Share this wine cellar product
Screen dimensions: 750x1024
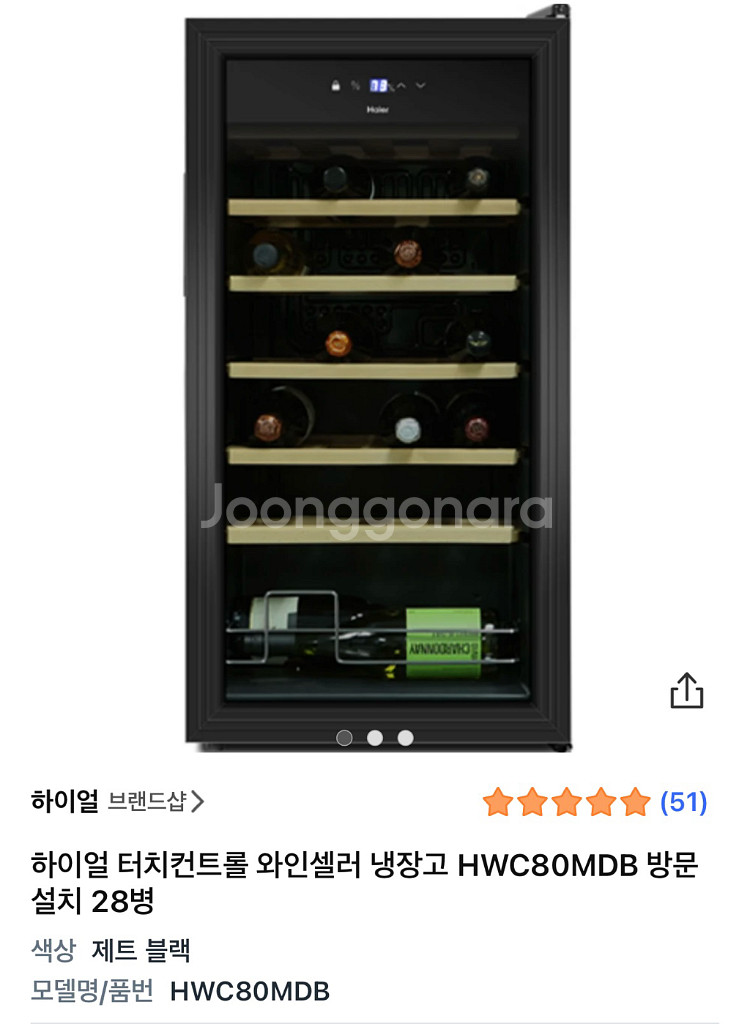(686, 691)
